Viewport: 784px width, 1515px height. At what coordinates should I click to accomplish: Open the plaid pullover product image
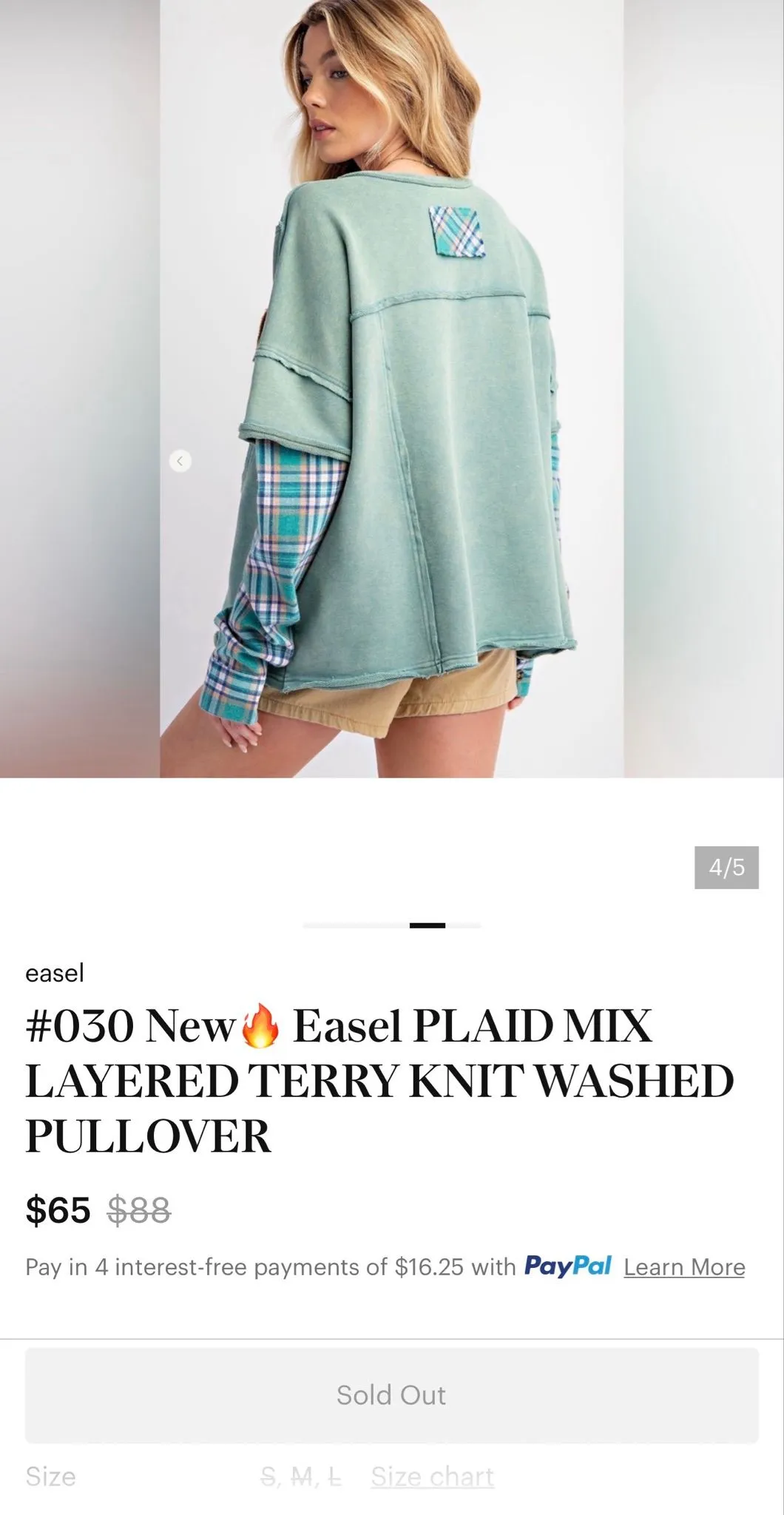point(392,388)
